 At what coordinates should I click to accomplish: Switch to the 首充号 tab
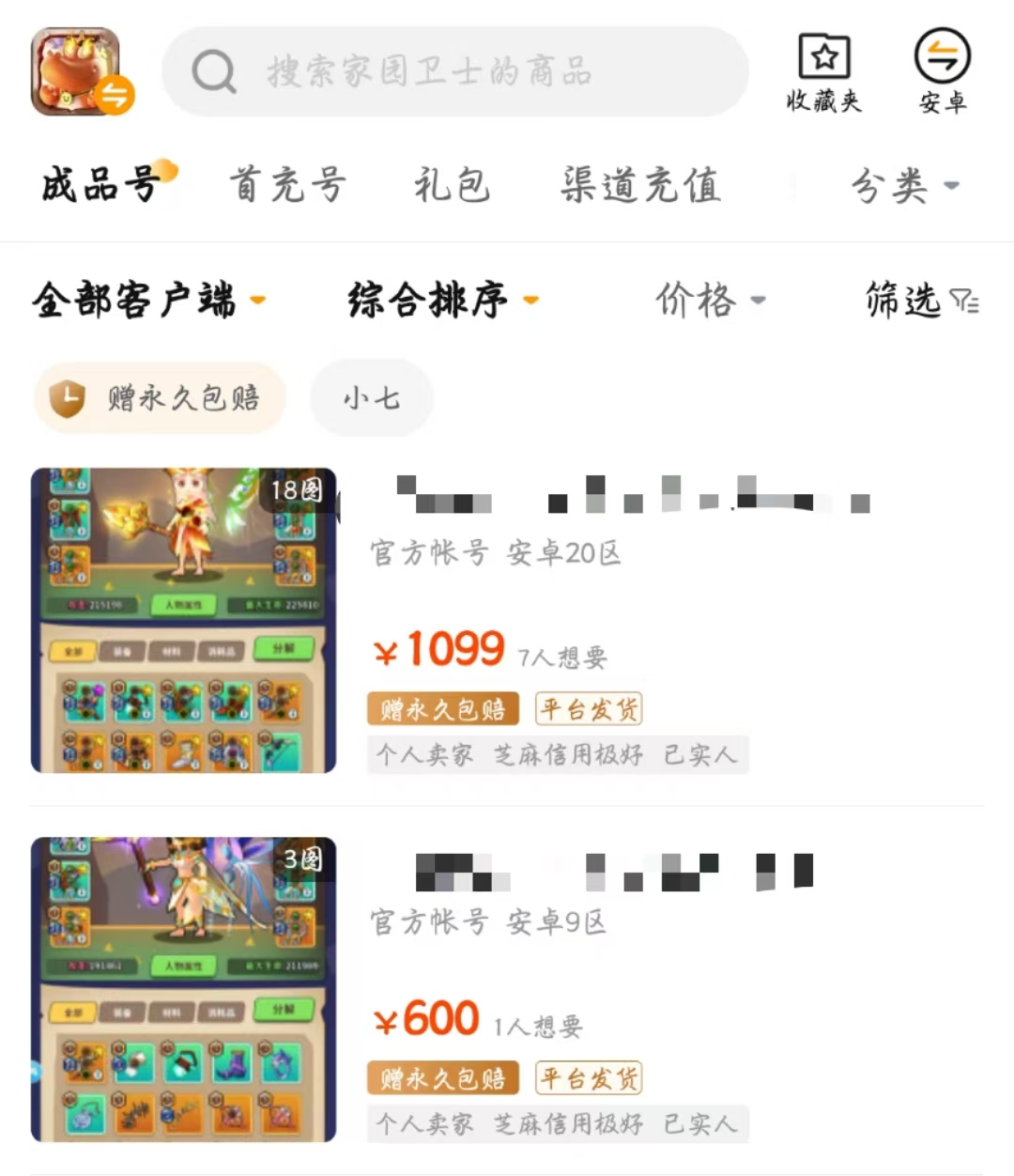tap(288, 184)
